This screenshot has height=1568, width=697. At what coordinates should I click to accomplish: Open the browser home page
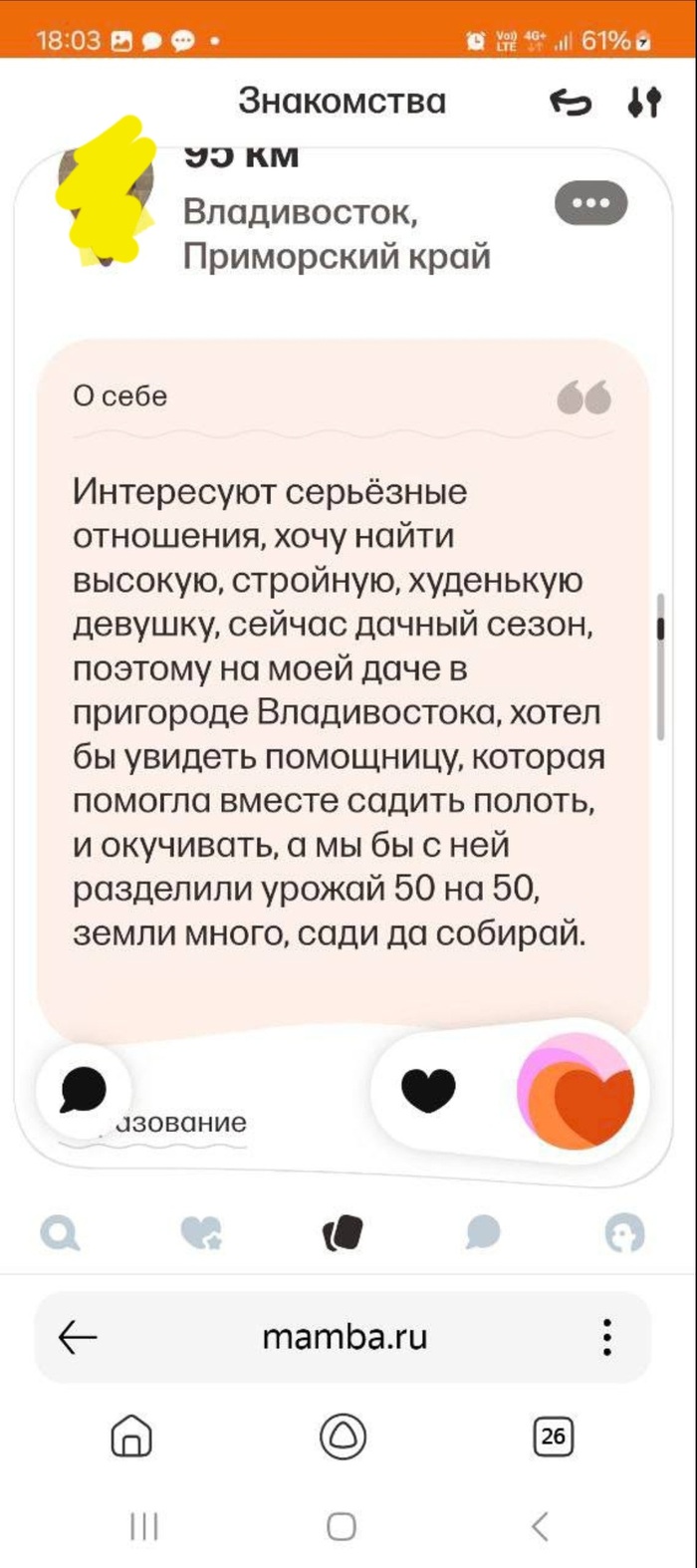[x=131, y=1437]
